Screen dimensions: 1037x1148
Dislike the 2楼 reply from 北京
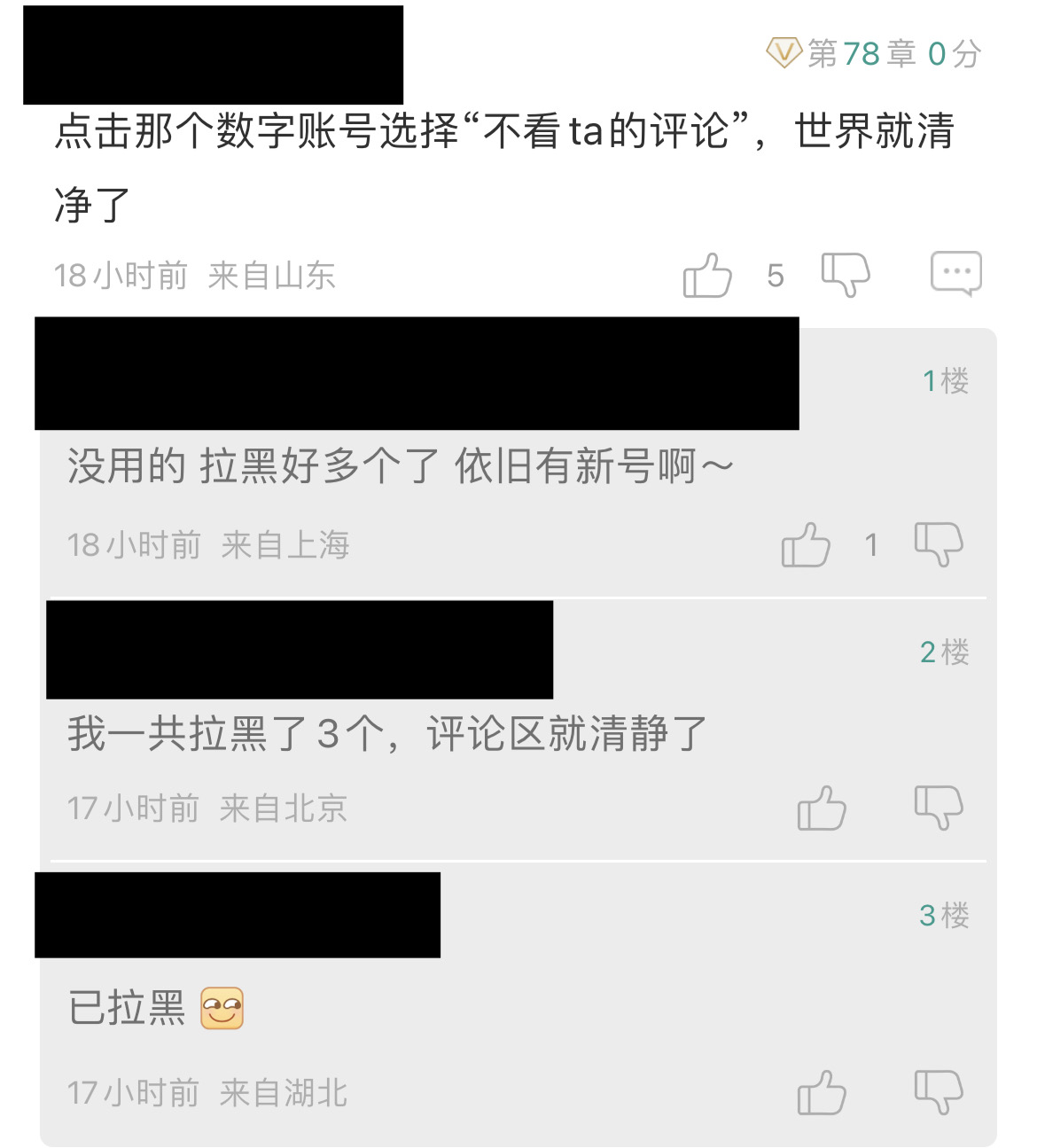click(x=939, y=808)
